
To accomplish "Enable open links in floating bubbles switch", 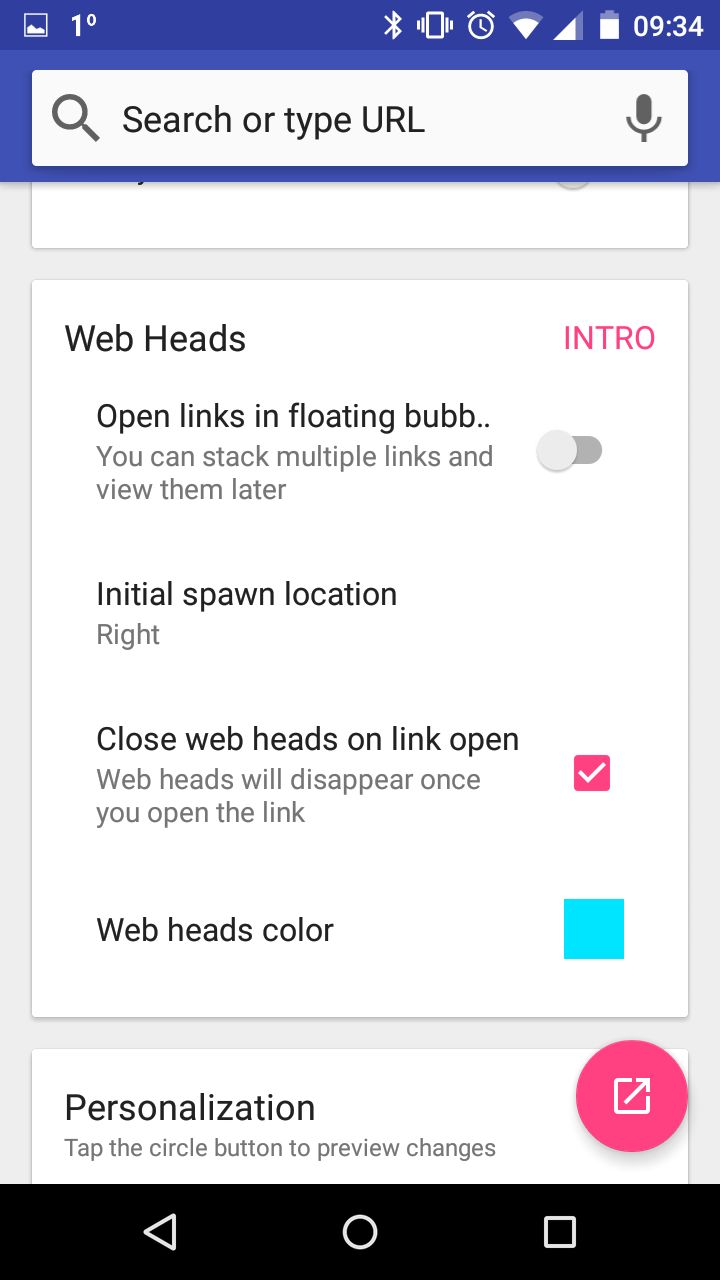I will coord(570,451).
